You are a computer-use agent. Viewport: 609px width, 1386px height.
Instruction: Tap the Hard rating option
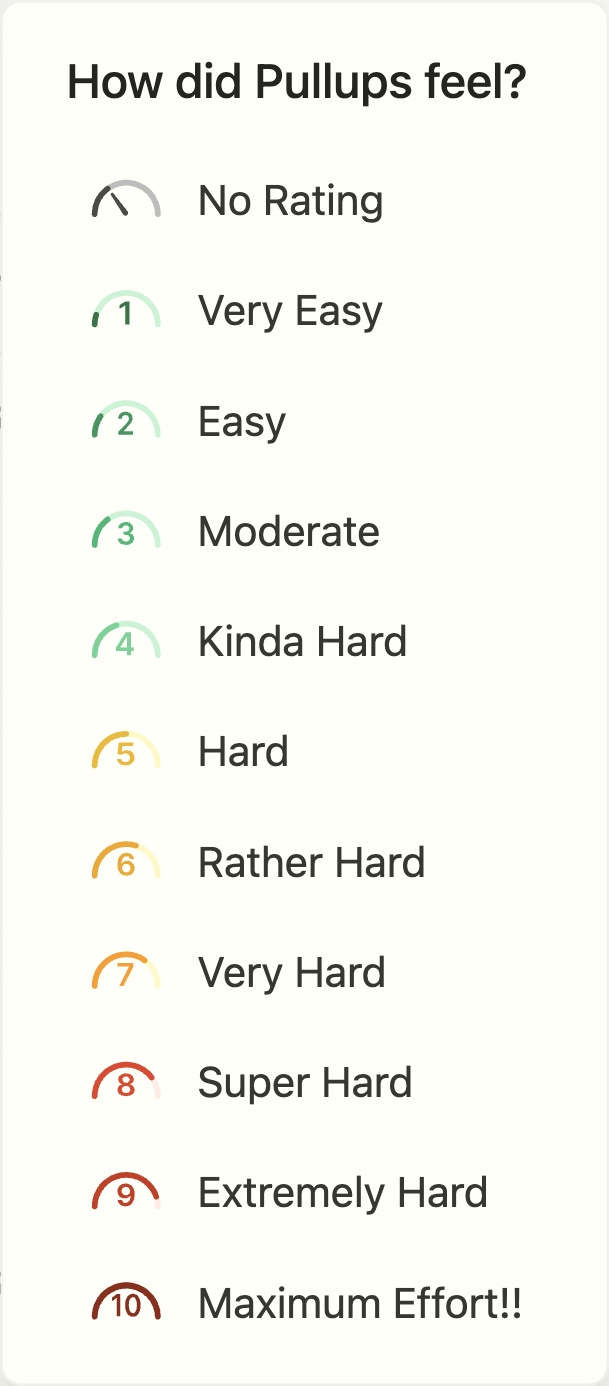(243, 752)
